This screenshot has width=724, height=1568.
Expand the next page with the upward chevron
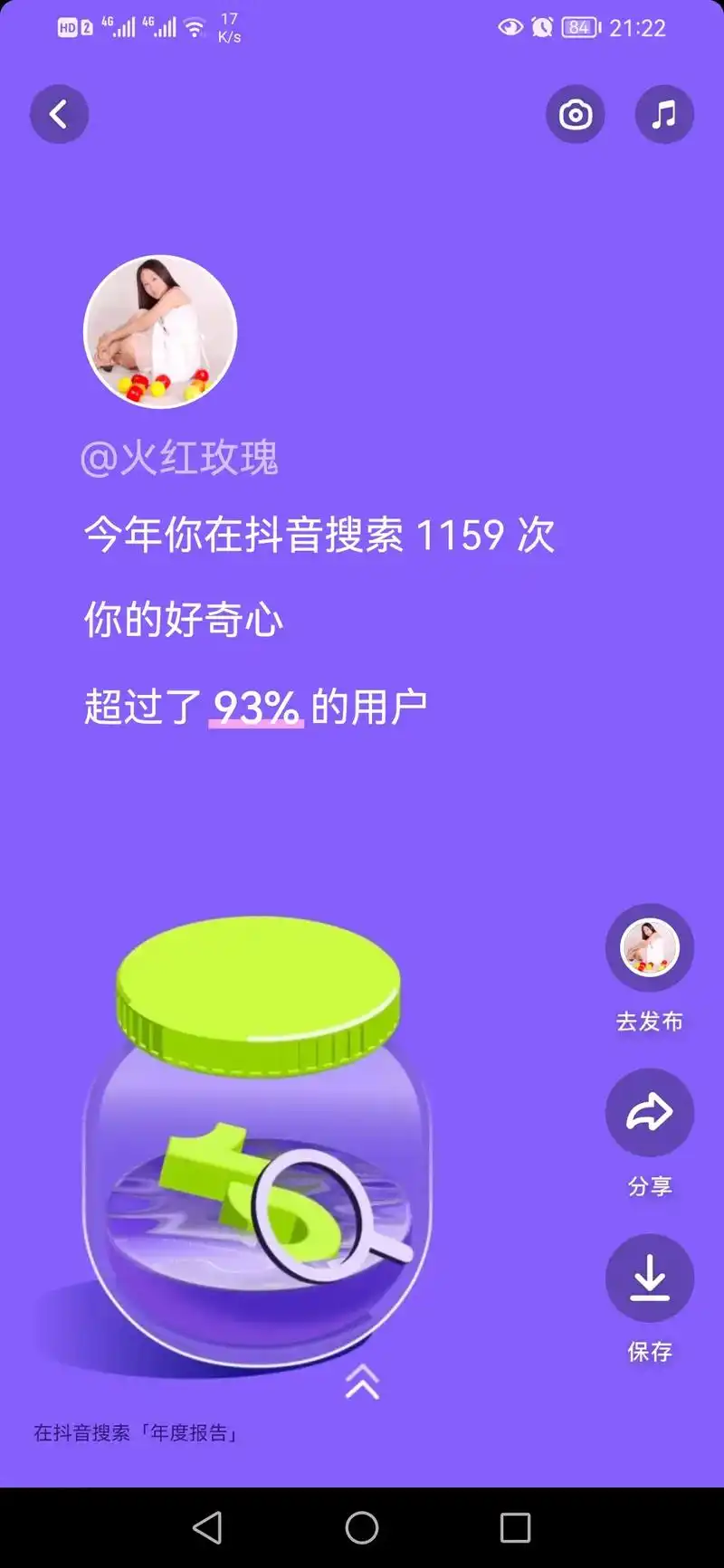pos(362,1384)
